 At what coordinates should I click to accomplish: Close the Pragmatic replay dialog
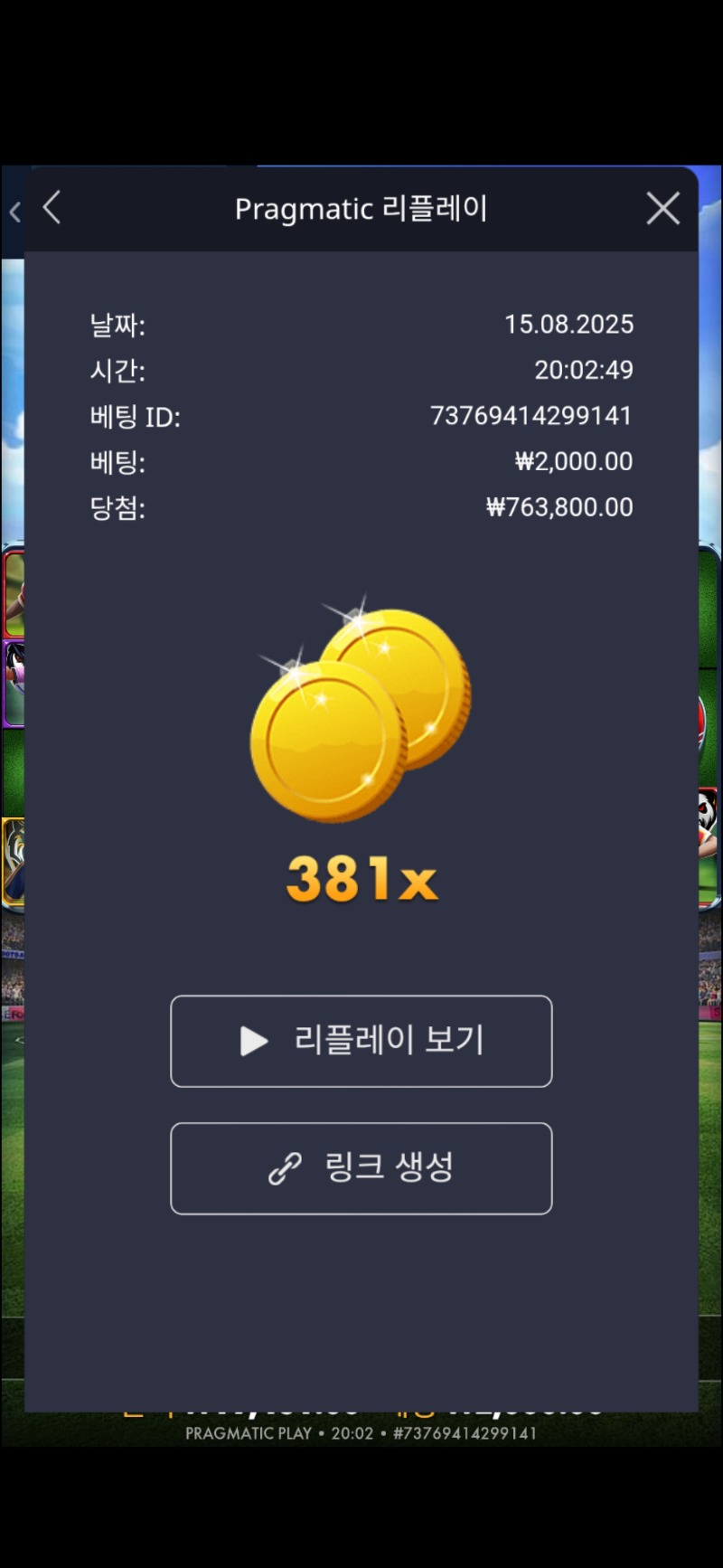click(662, 209)
